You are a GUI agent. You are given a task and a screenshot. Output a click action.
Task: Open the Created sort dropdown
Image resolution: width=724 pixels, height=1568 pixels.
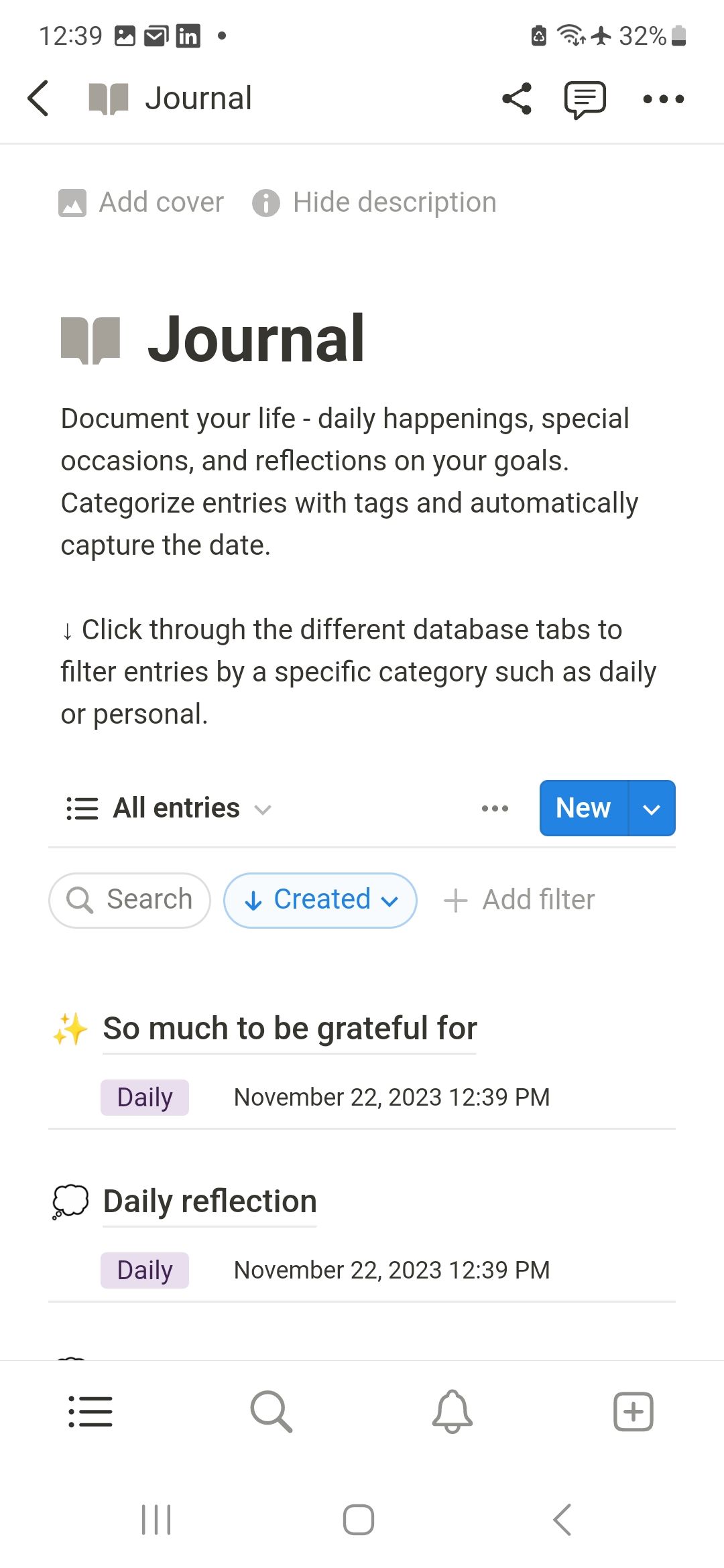point(320,900)
